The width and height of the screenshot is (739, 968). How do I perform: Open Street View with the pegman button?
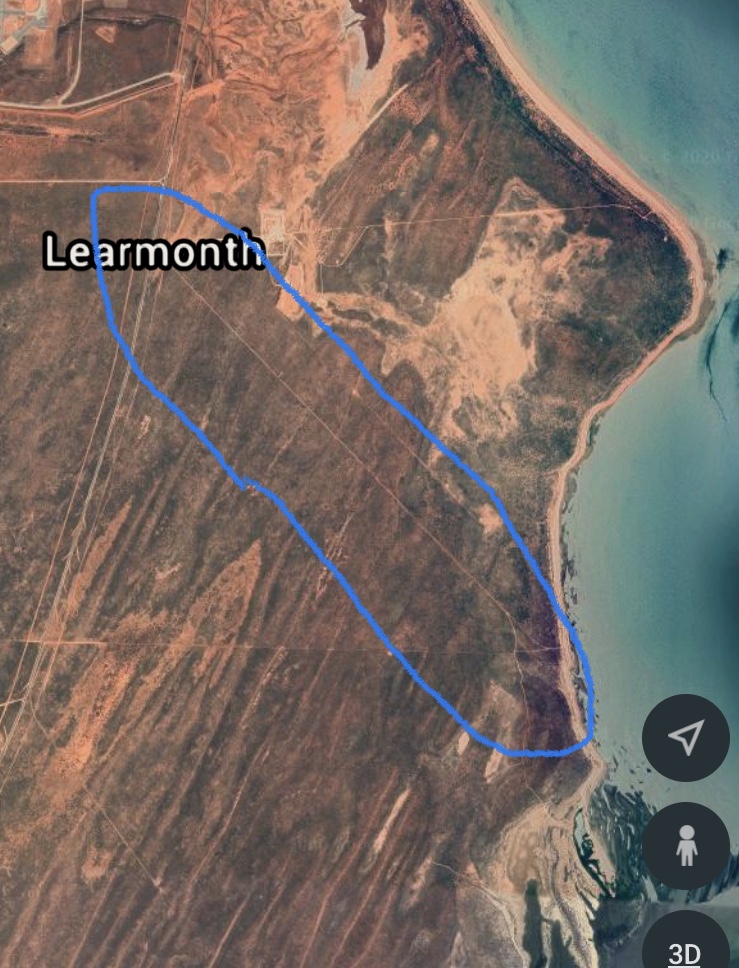685,847
